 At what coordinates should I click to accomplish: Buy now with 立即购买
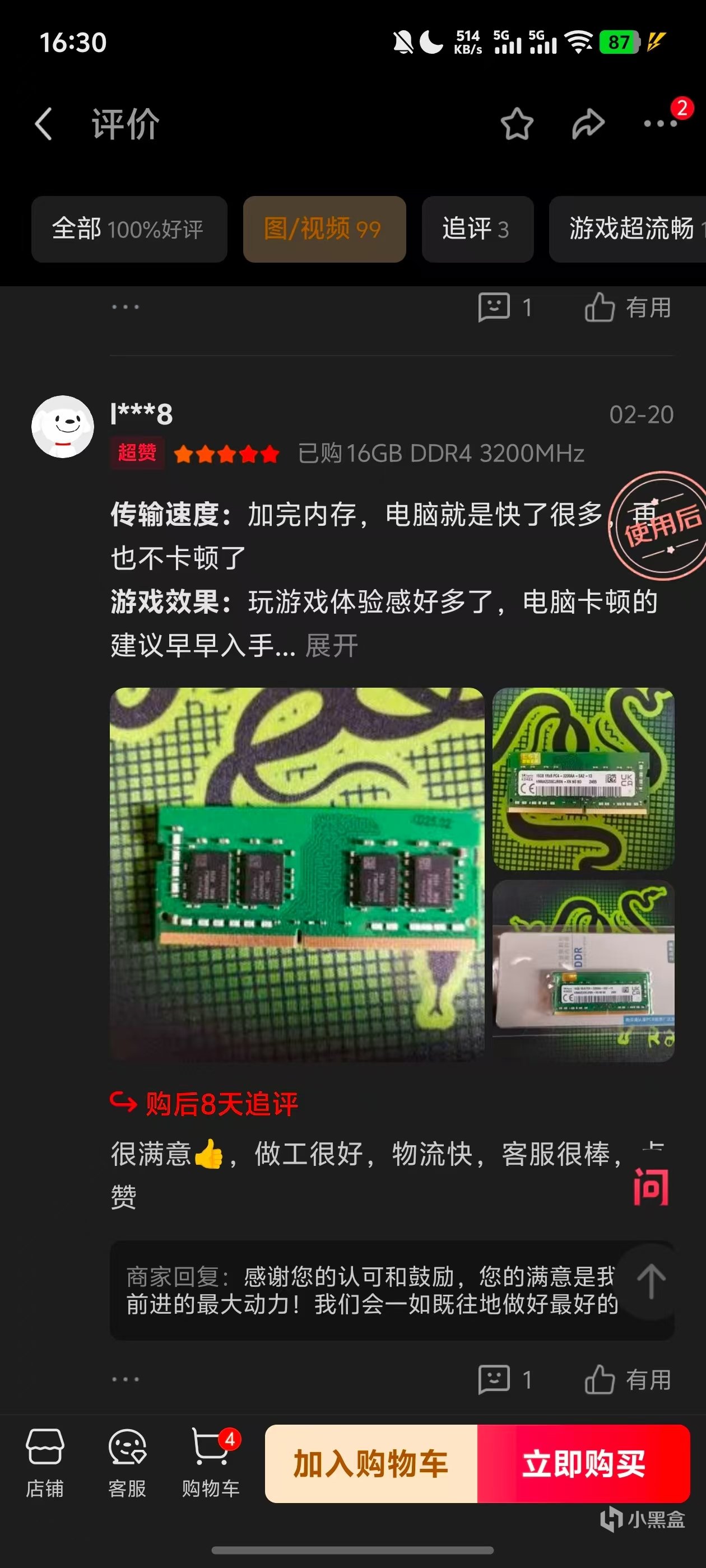pyautogui.click(x=583, y=1464)
